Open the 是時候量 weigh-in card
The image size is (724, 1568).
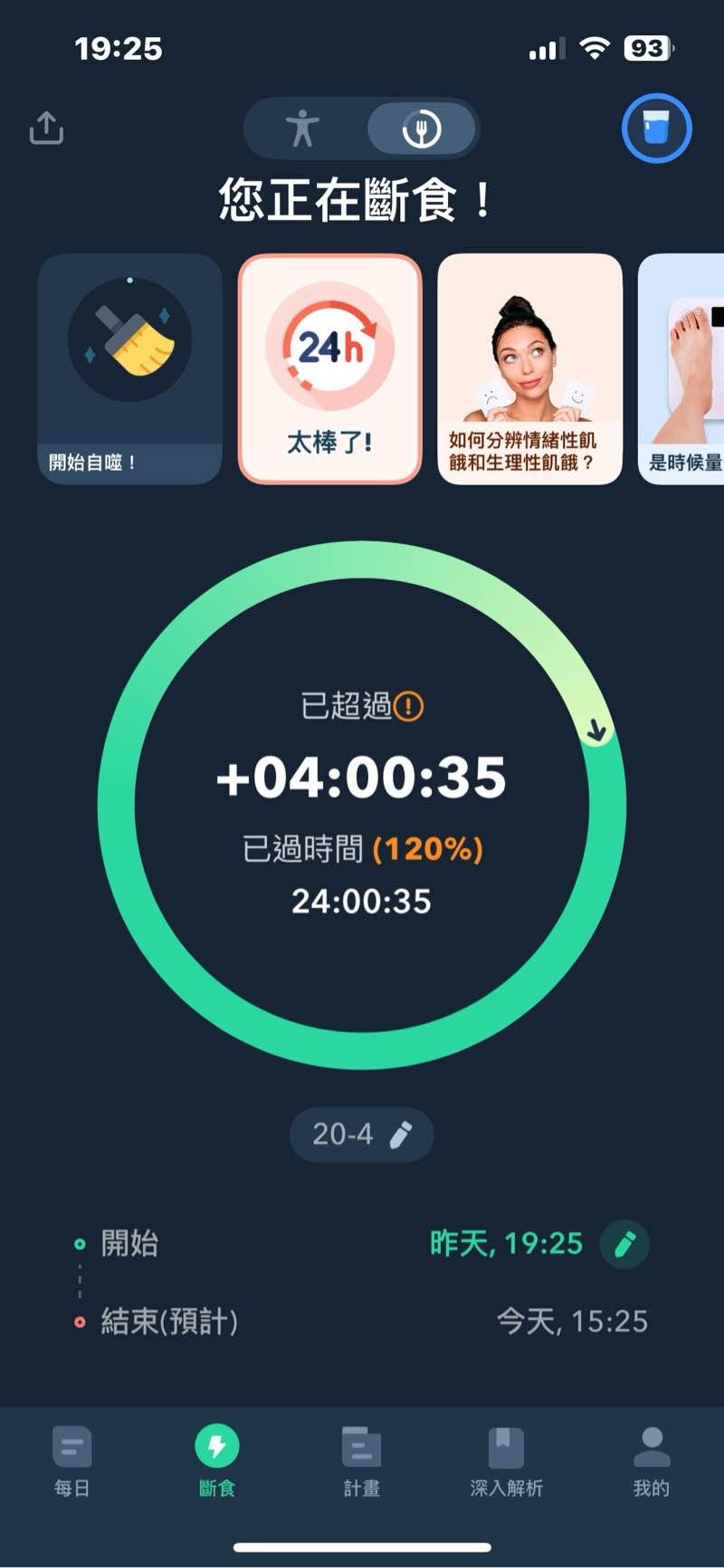click(x=683, y=368)
